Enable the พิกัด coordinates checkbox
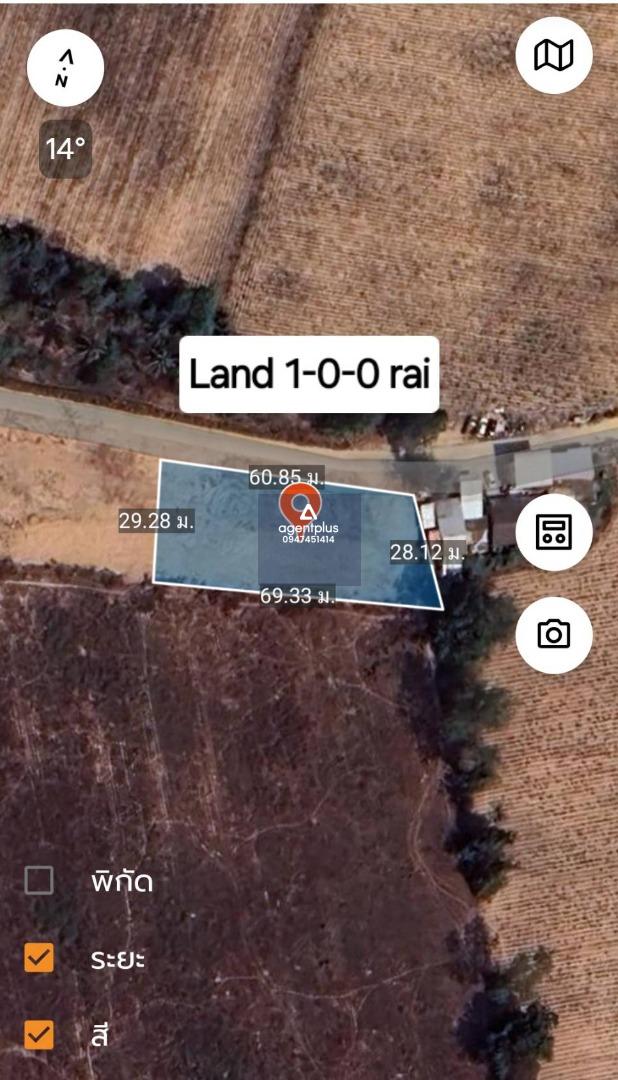618x1080 pixels. [39, 881]
